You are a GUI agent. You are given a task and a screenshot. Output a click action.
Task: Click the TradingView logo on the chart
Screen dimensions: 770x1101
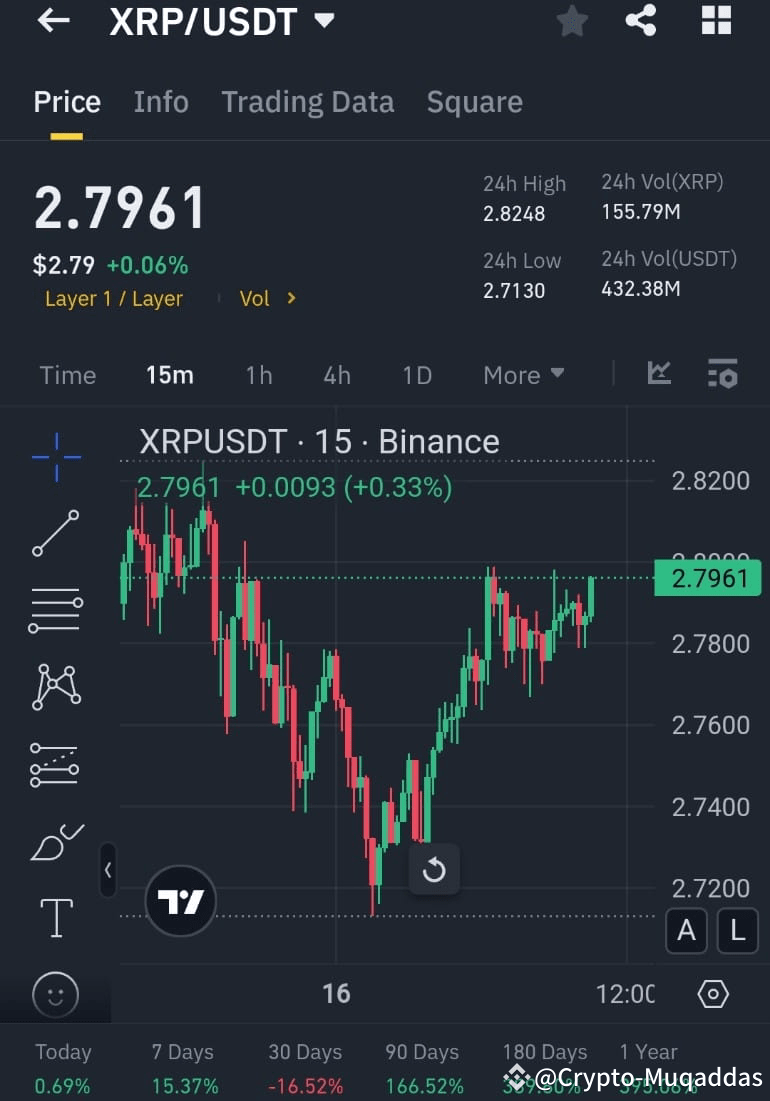(180, 900)
